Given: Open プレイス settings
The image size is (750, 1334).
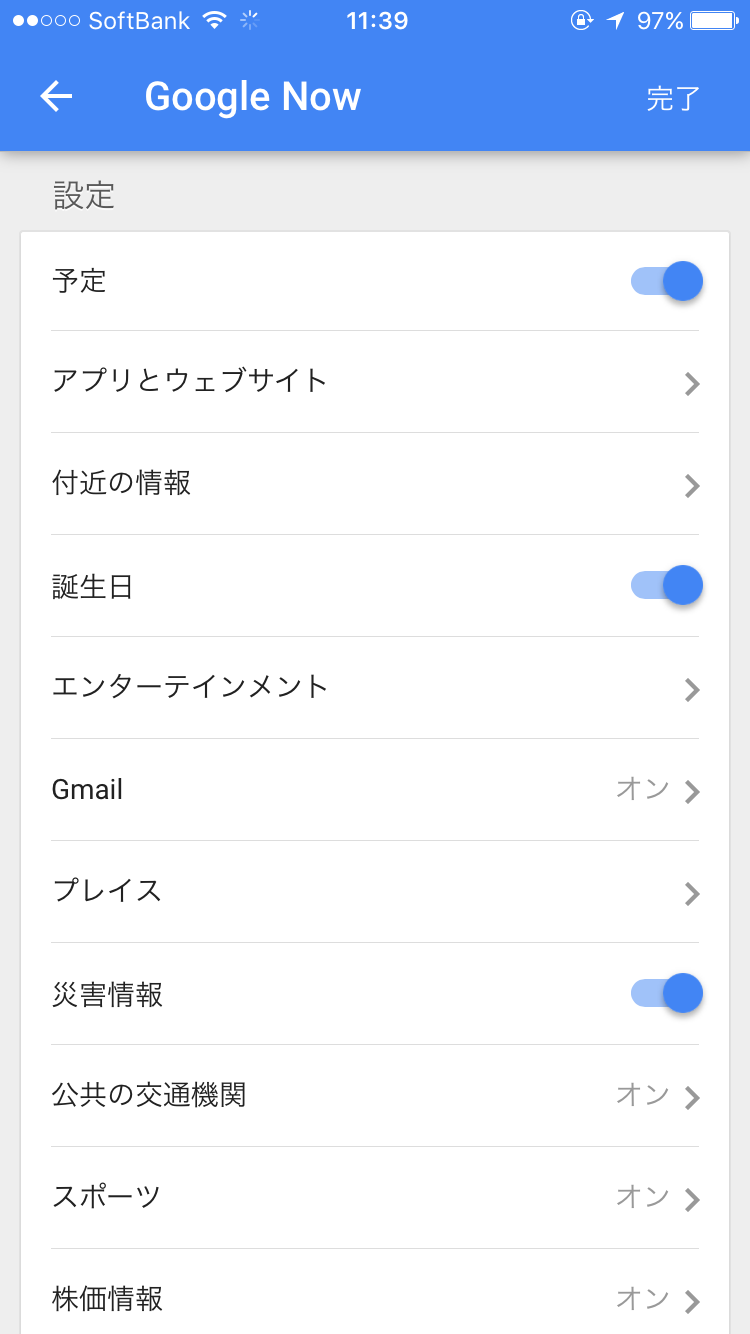Looking at the screenshot, I should point(374,892).
